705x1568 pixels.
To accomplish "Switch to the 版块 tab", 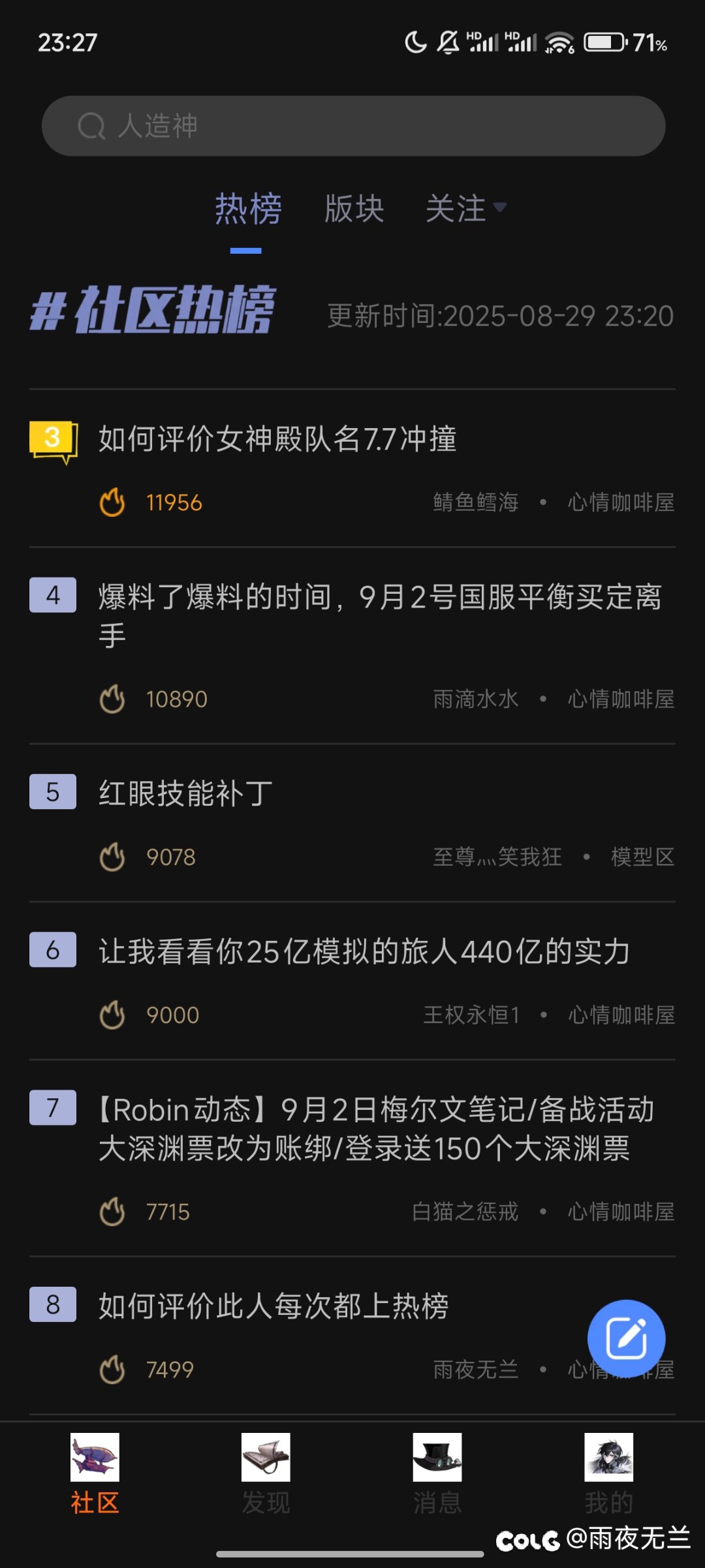I will click(353, 209).
